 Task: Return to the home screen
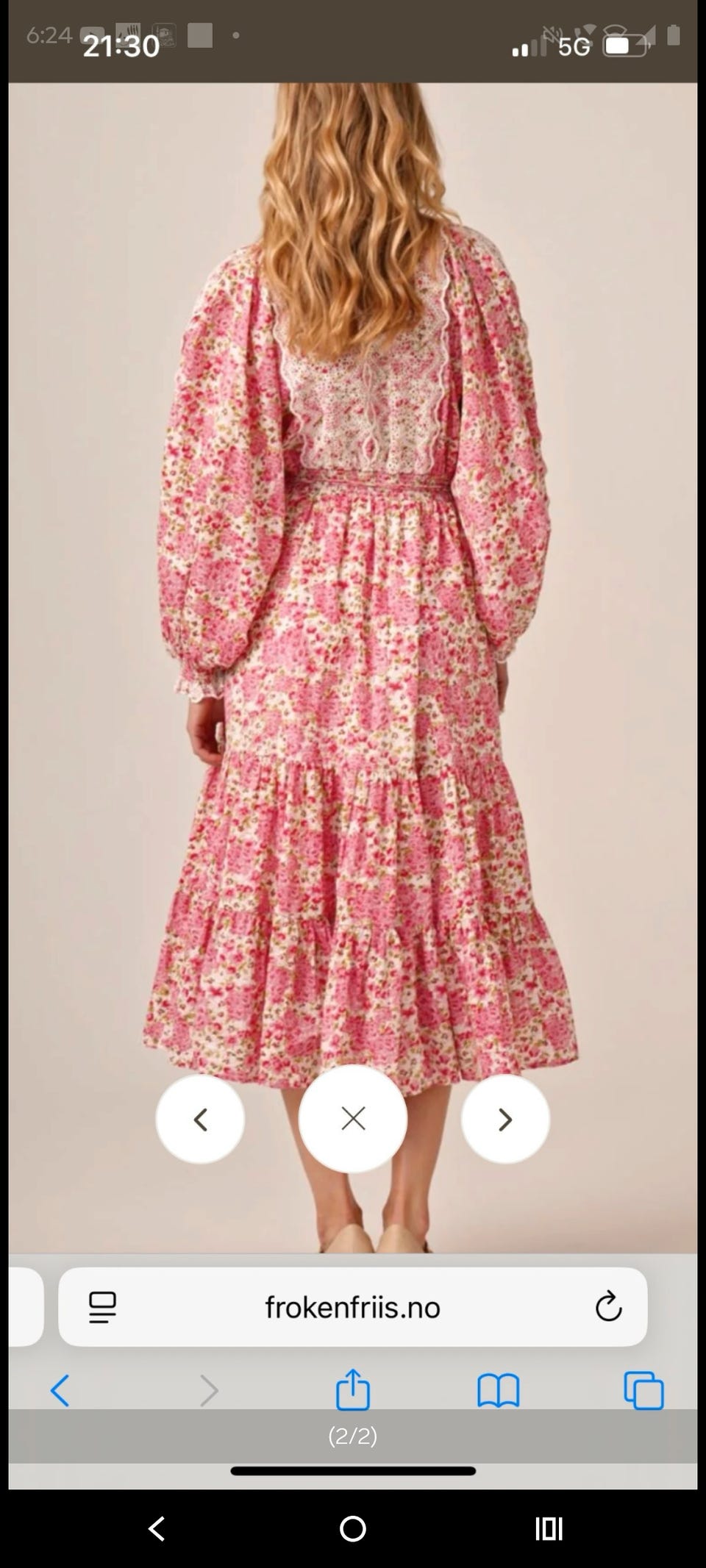[353, 1529]
